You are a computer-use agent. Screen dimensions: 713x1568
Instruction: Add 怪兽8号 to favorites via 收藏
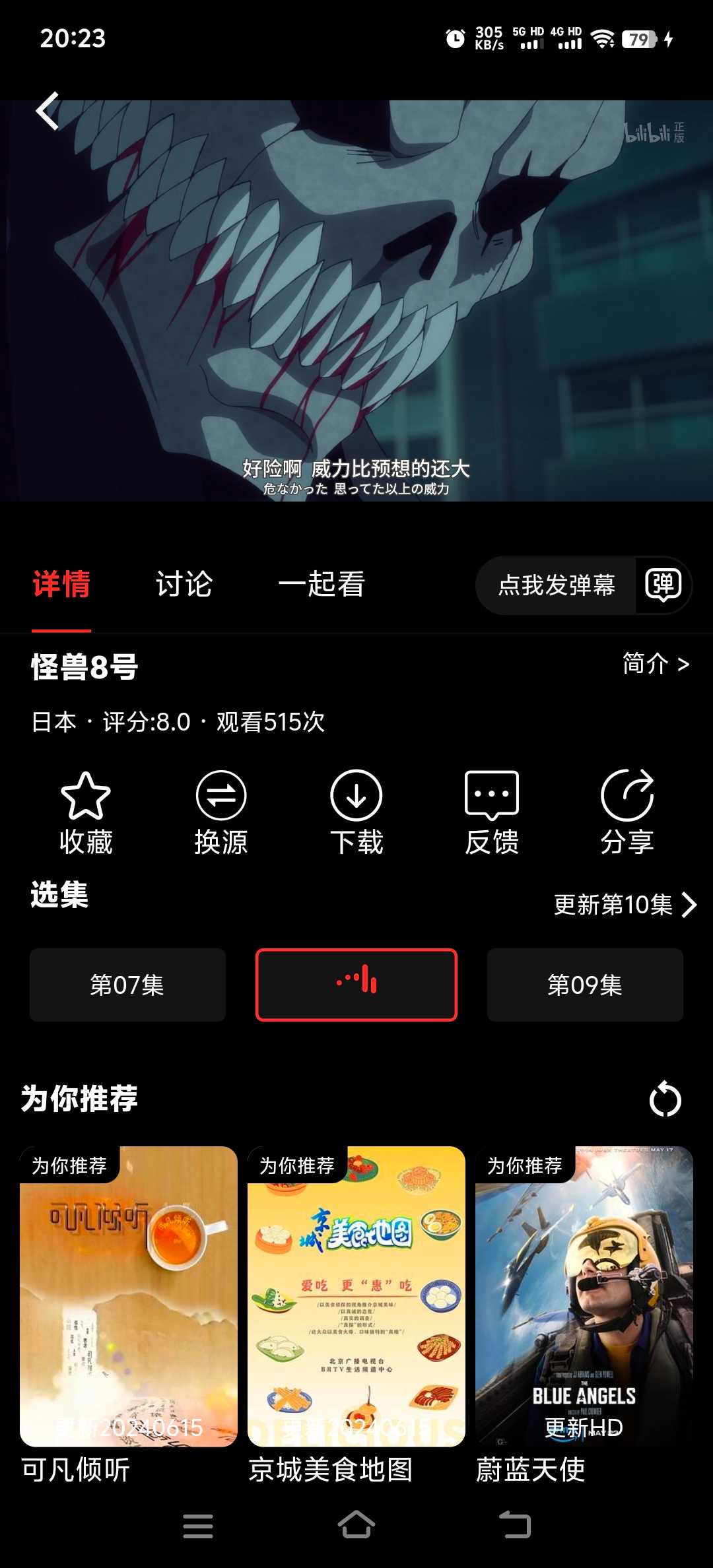[x=86, y=813]
